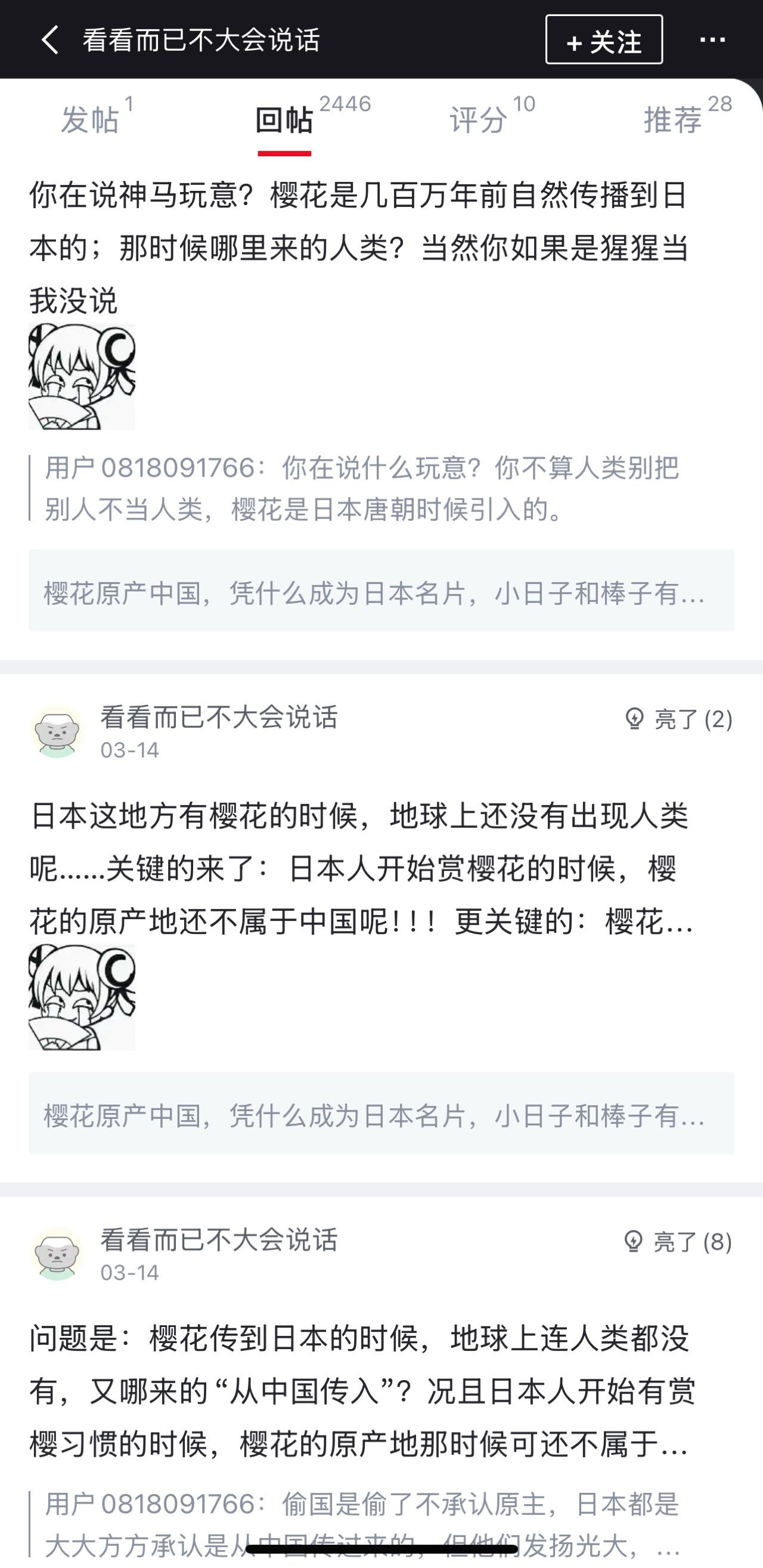
Task: Switch to the 评分 tab
Action: [478, 119]
